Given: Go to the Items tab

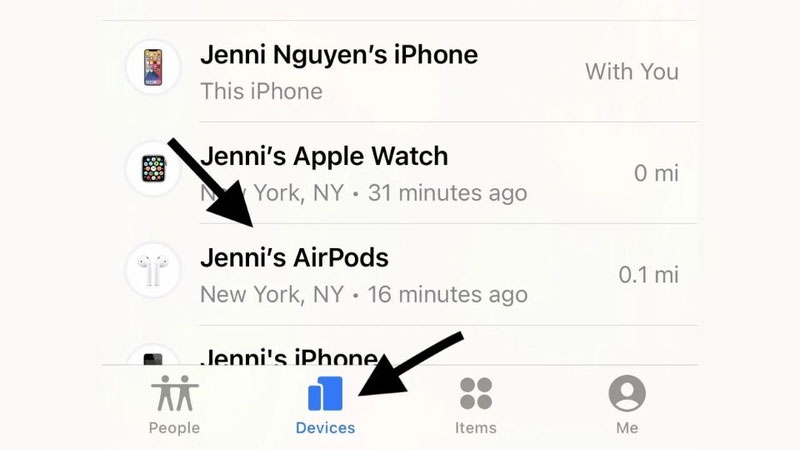Looking at the screenshot, I should [476, 405].
